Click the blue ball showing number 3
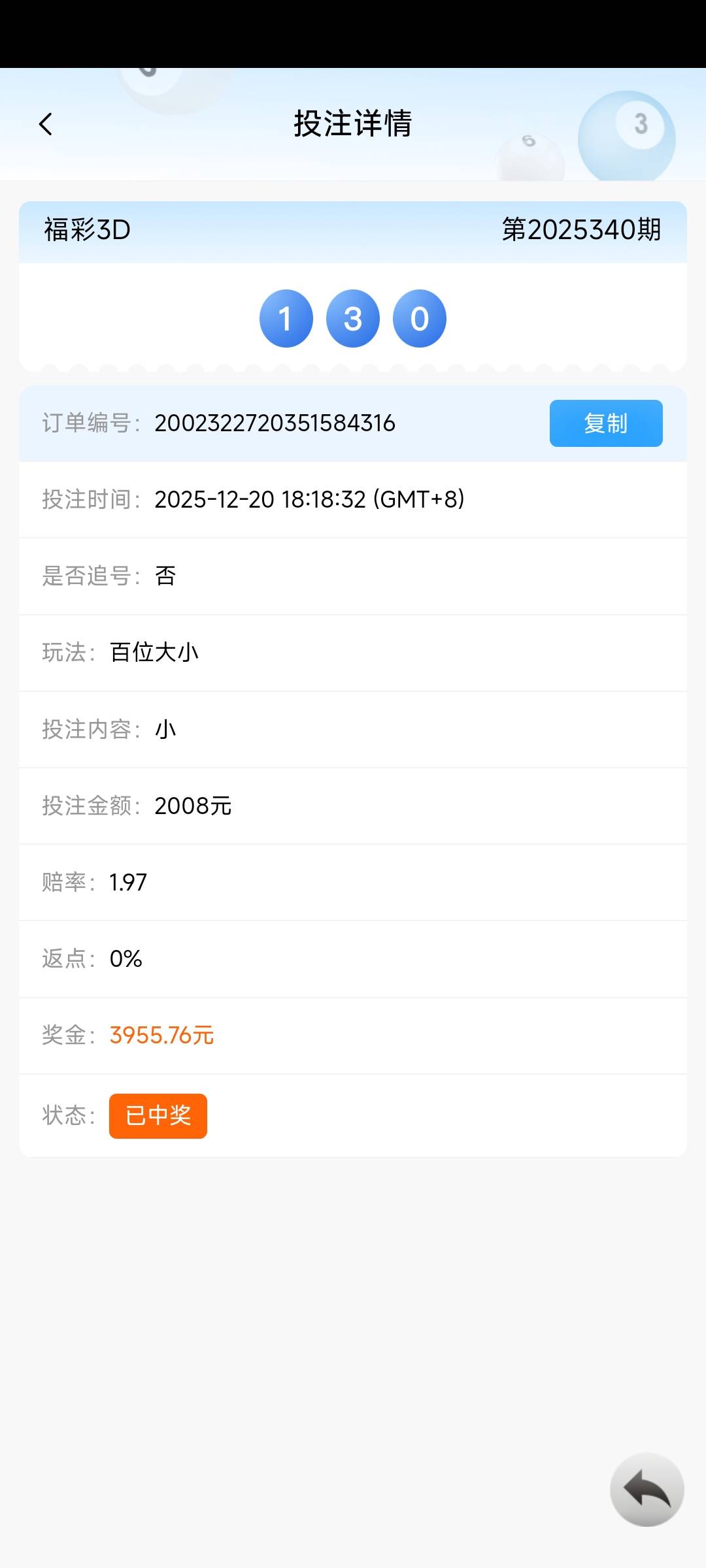 (x=352, y=318)
